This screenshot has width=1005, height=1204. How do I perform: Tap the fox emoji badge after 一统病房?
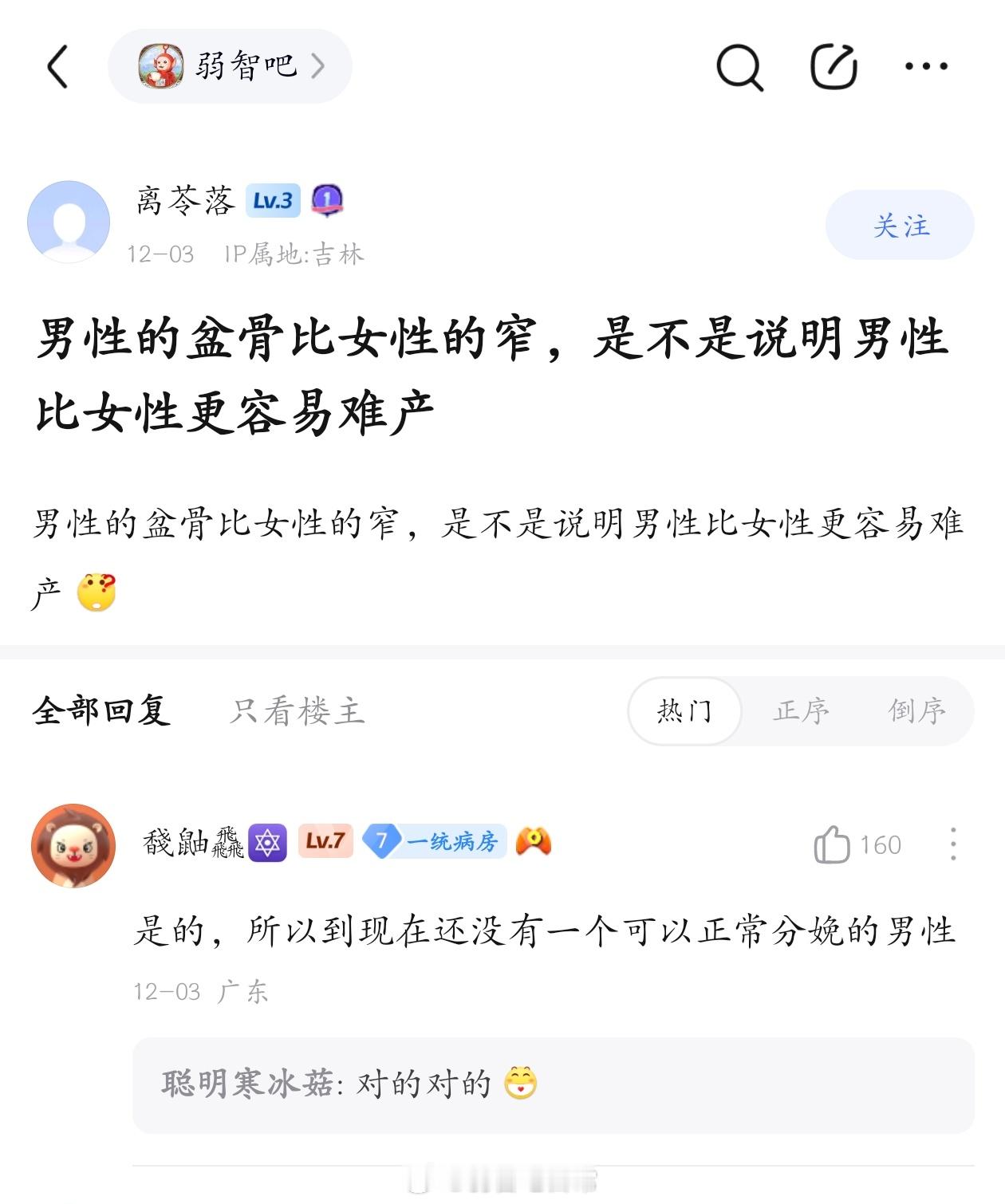click(533, 842)
